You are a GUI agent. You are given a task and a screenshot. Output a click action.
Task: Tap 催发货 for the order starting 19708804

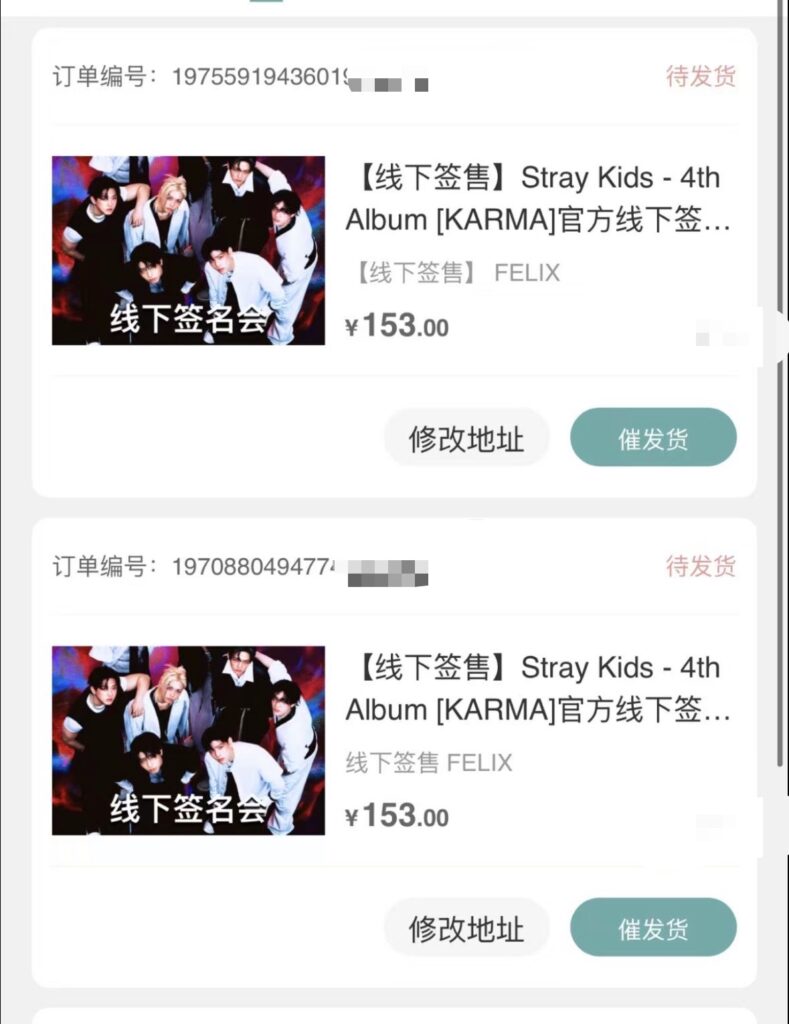653,928
